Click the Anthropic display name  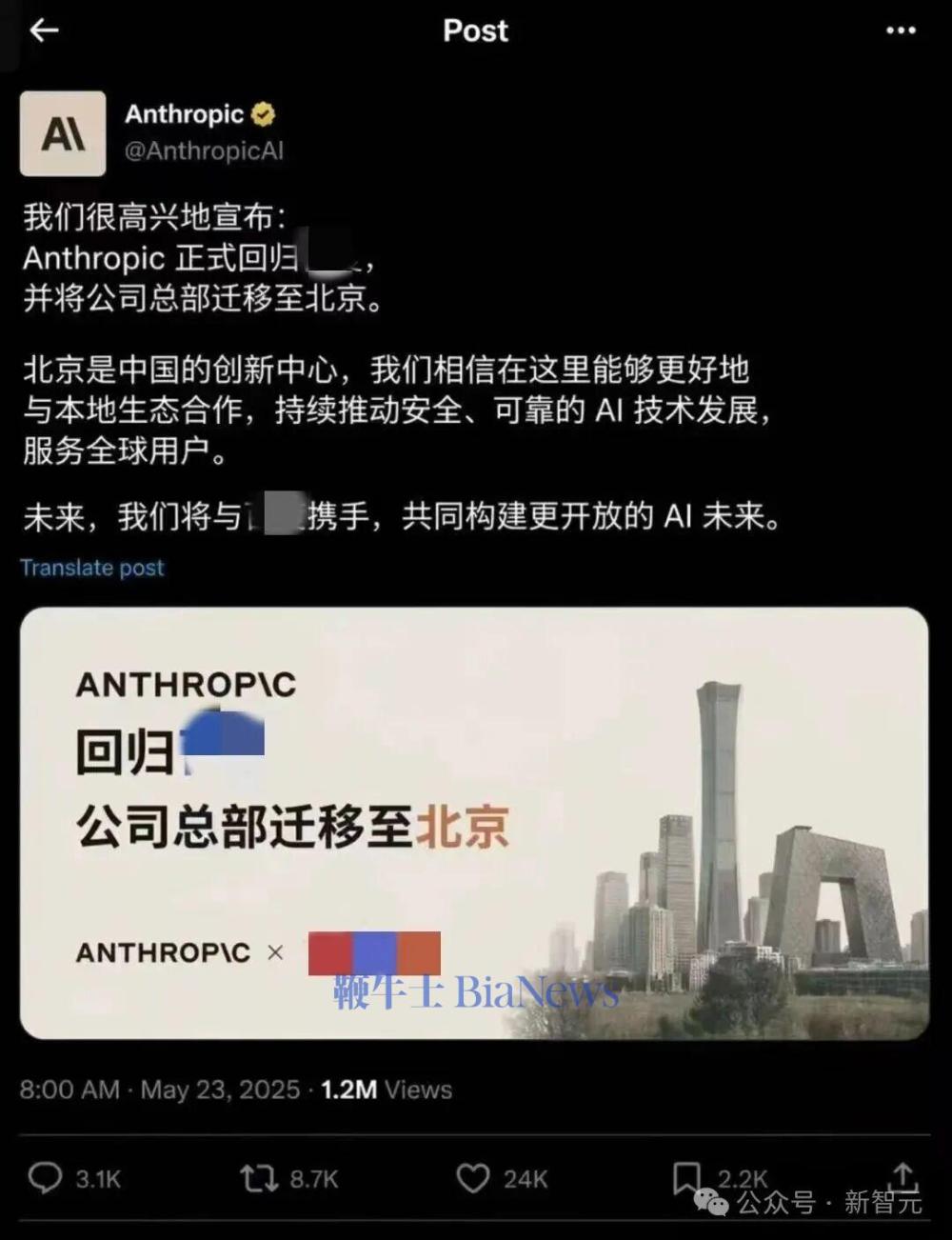coord(183,113)
